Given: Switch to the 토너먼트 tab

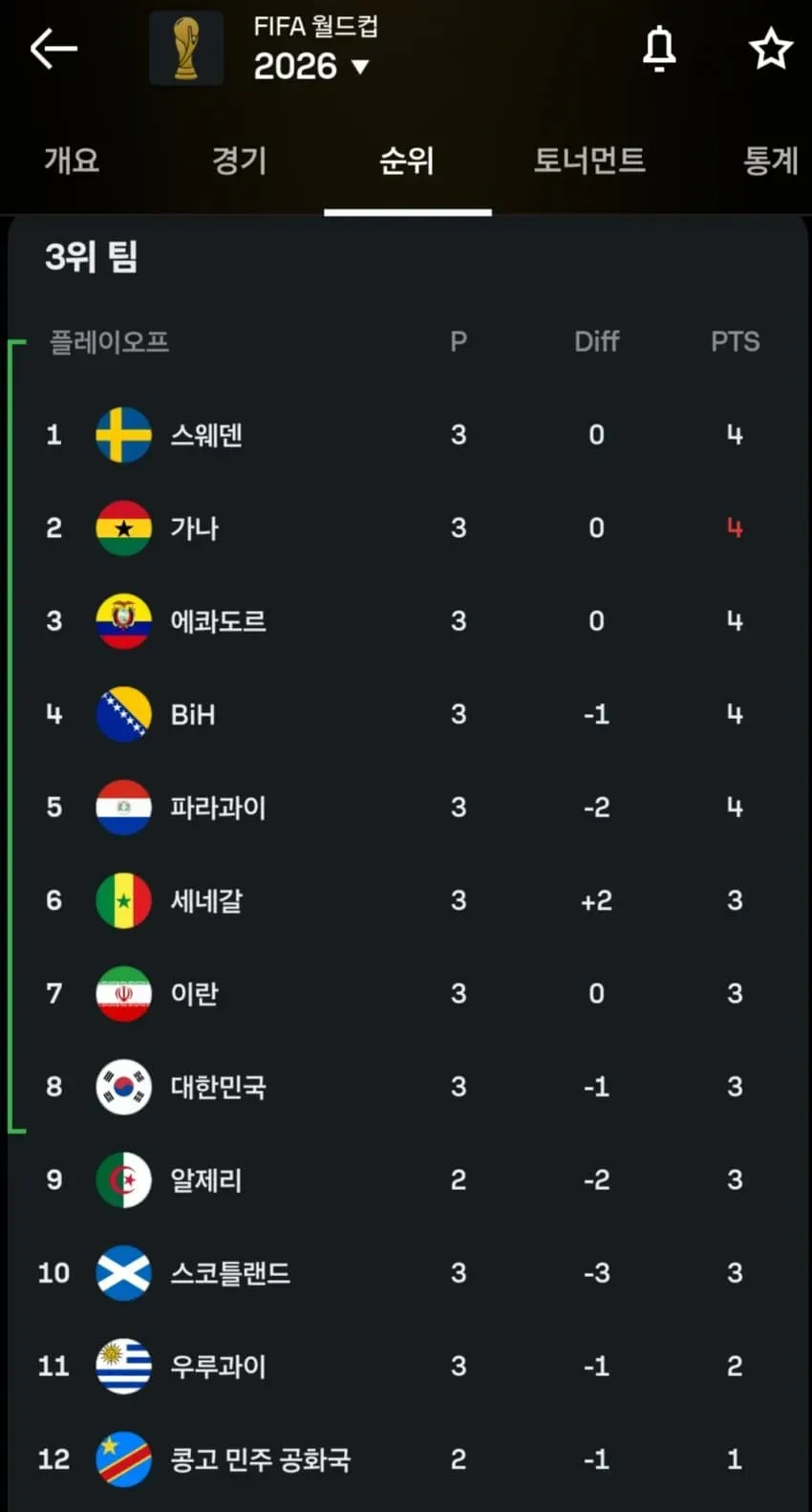Looking at the screenshot, I should pos(589,160).
